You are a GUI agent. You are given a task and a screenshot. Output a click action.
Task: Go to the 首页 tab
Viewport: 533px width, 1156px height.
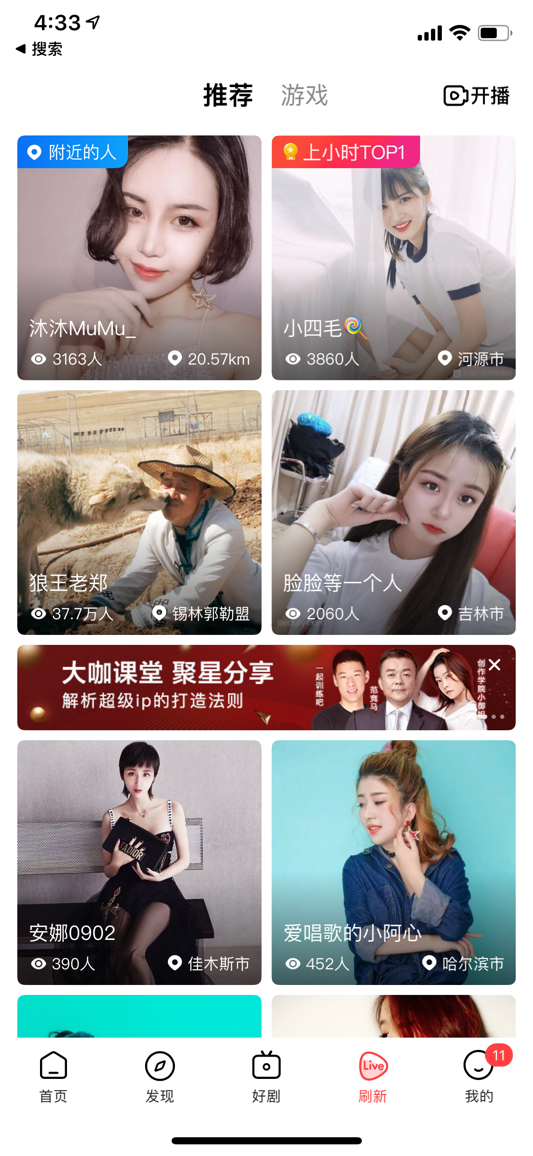coord(53,1077)
